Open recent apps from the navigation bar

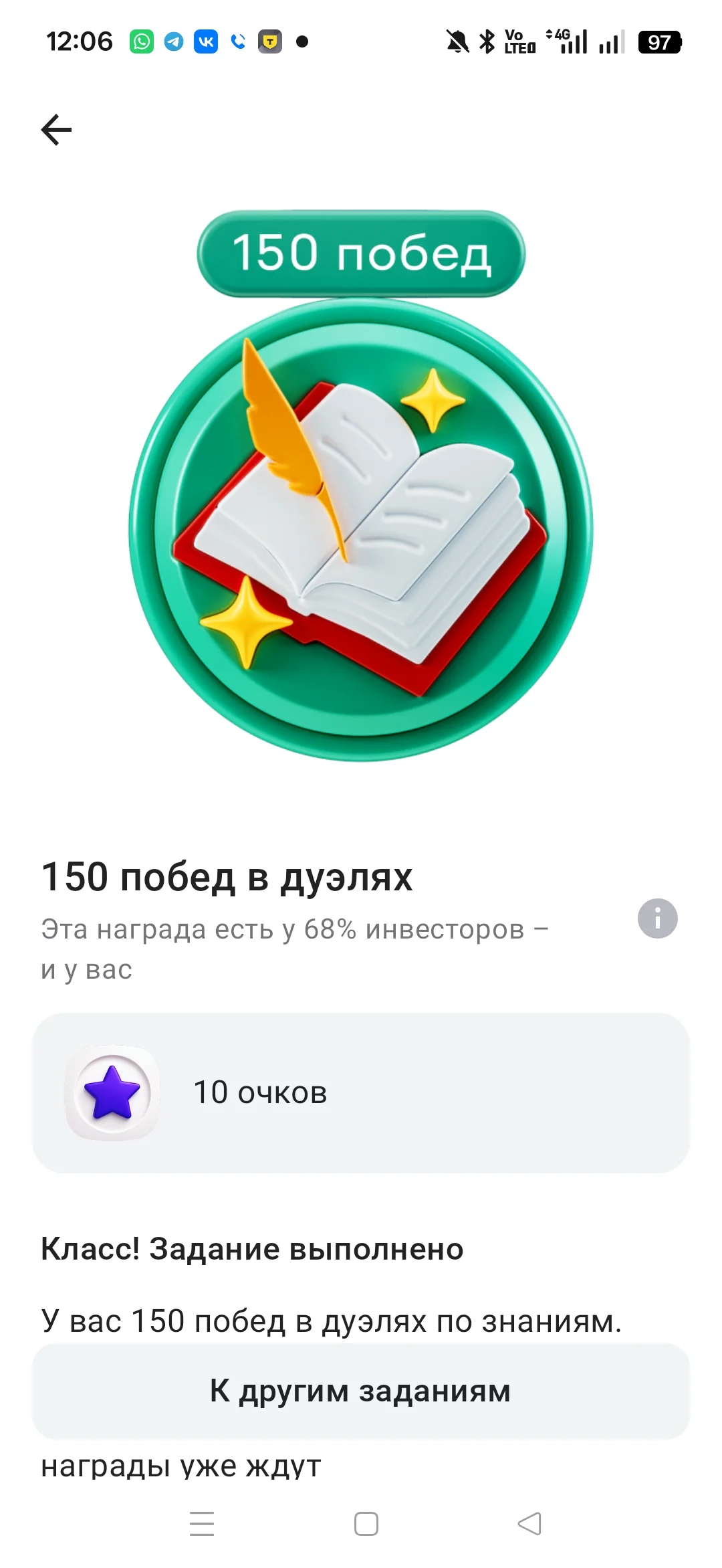[202, 1524]
